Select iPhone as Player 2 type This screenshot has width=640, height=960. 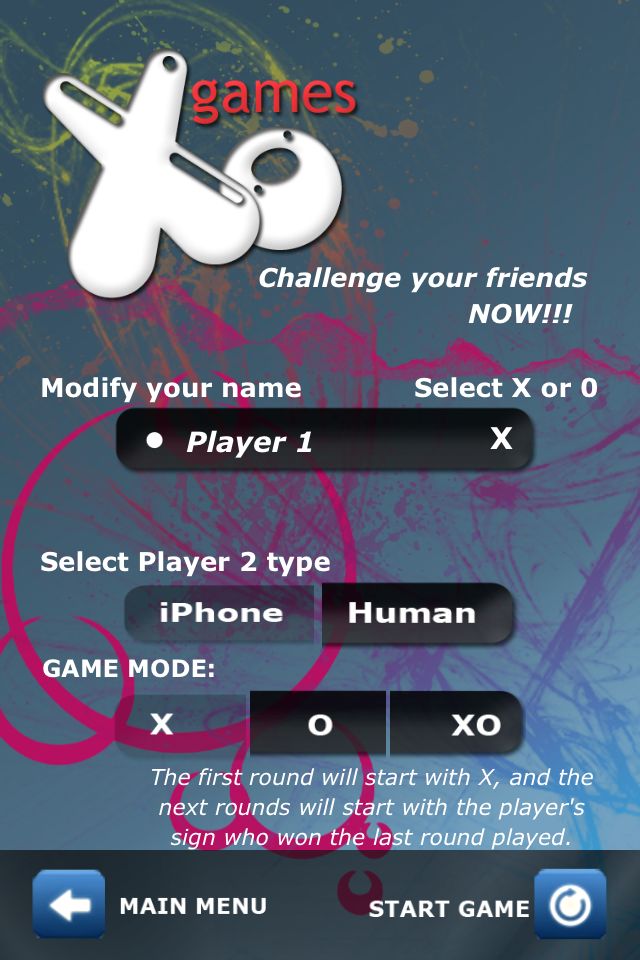click(221, 613)
